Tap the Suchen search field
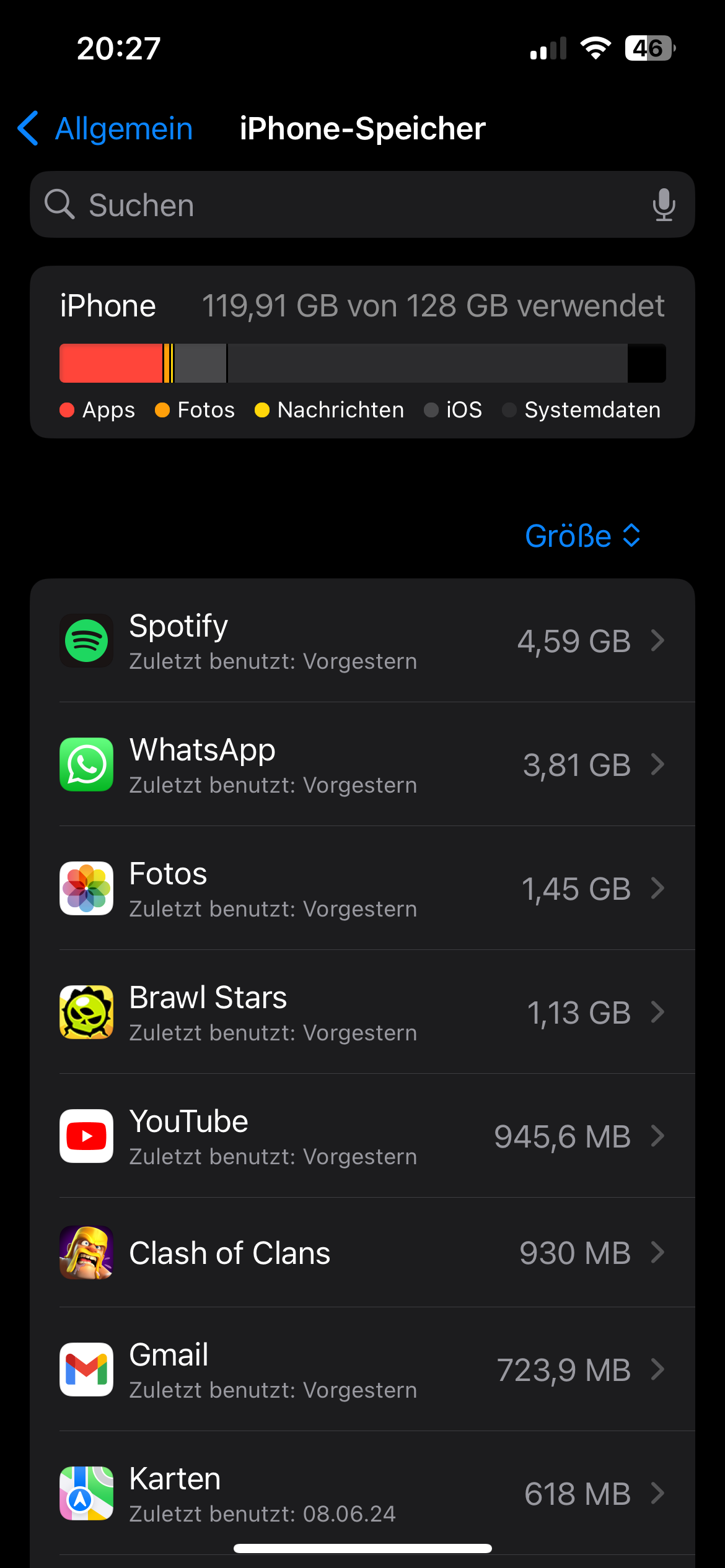The height and width of the screenshot is (1568, 725). tap(347, 205)
